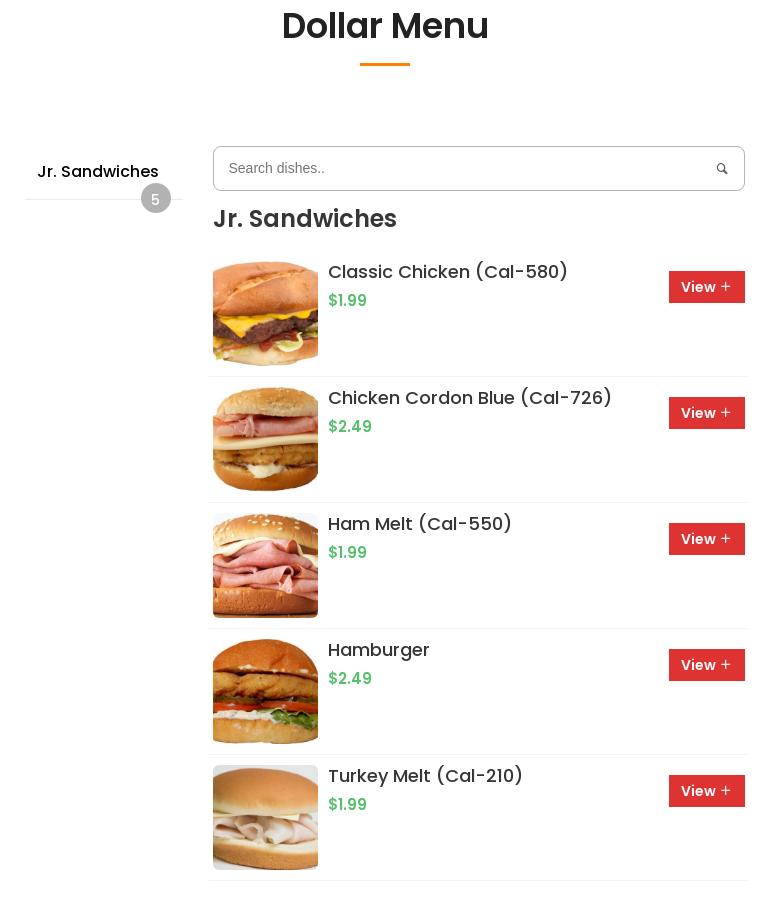Image resolution: width=770 pixels, height=915 pixels.
Task: Open the Chicken Cordon Blue photo
Action: click(265, 439)
